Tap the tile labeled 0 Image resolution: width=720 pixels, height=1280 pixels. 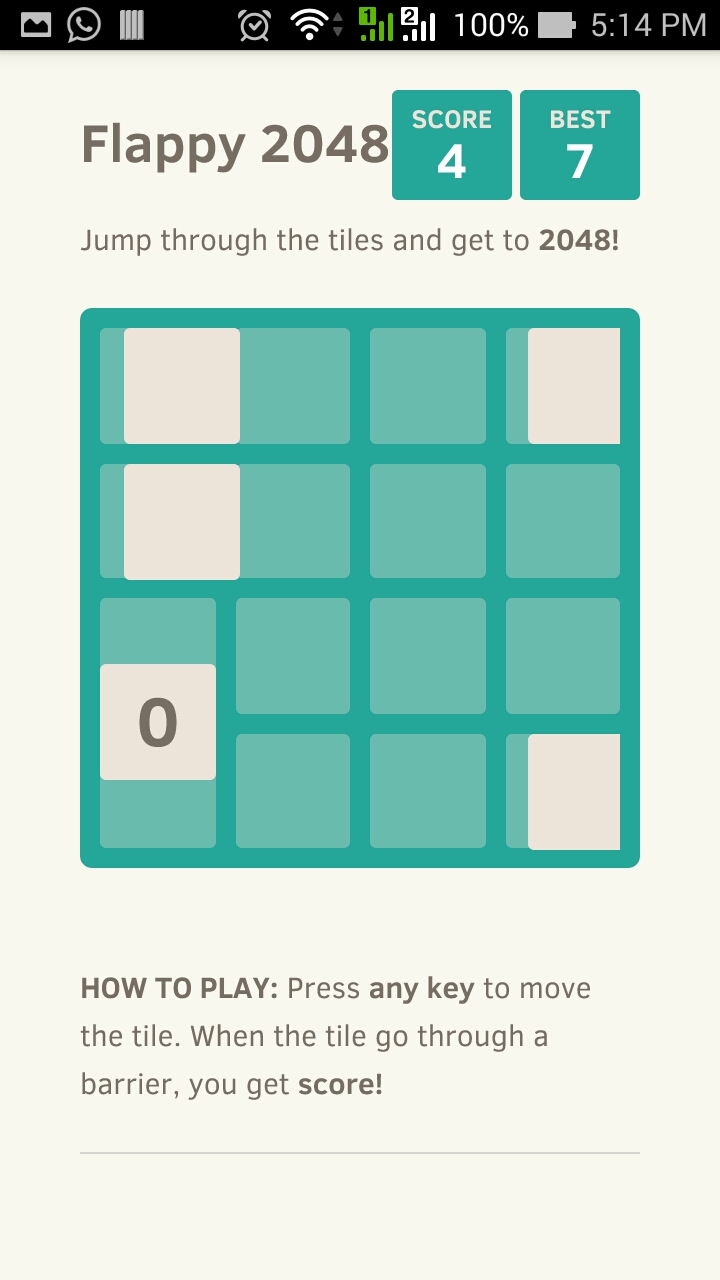tap(157, 720)
